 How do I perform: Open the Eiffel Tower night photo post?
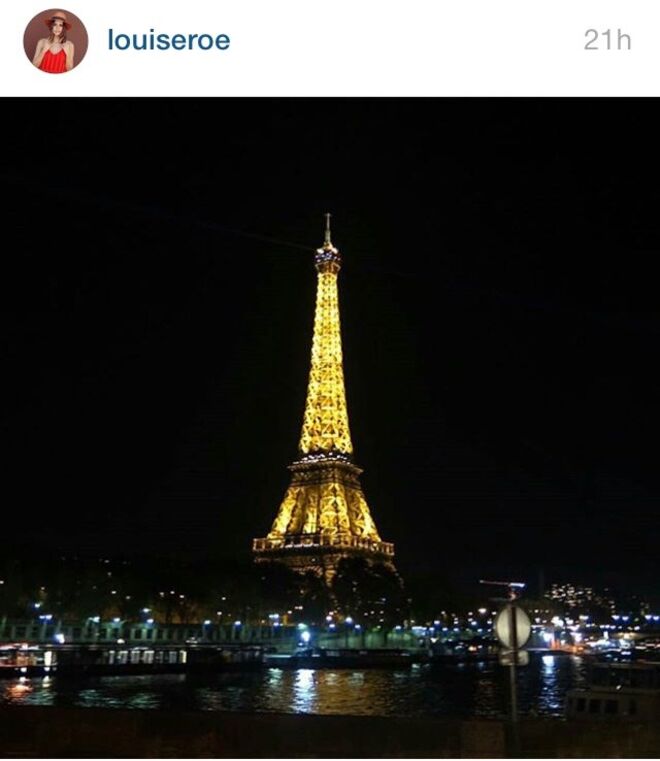tap(330, 428)
